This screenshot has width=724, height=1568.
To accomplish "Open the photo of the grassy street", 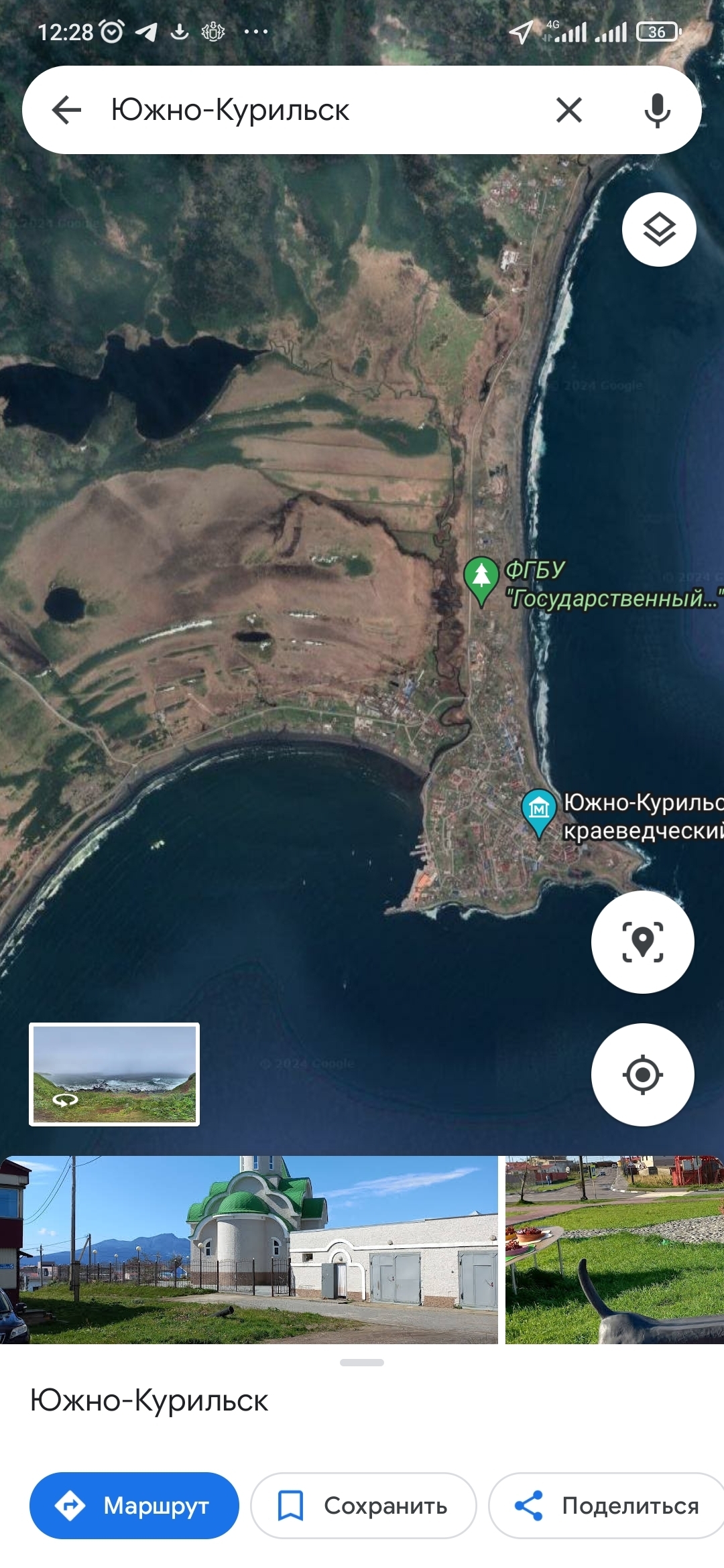I will [614, 1250].
